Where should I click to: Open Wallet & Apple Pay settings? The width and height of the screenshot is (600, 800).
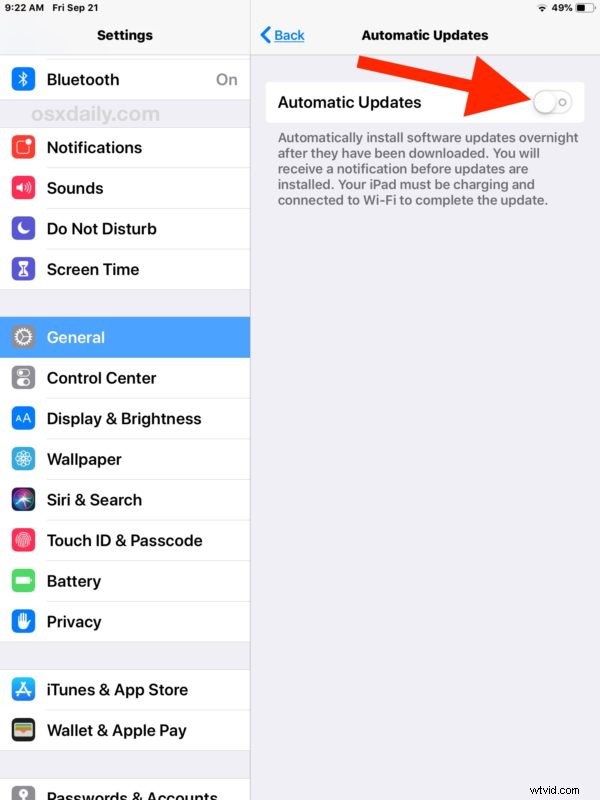click(x=125, y=730)
